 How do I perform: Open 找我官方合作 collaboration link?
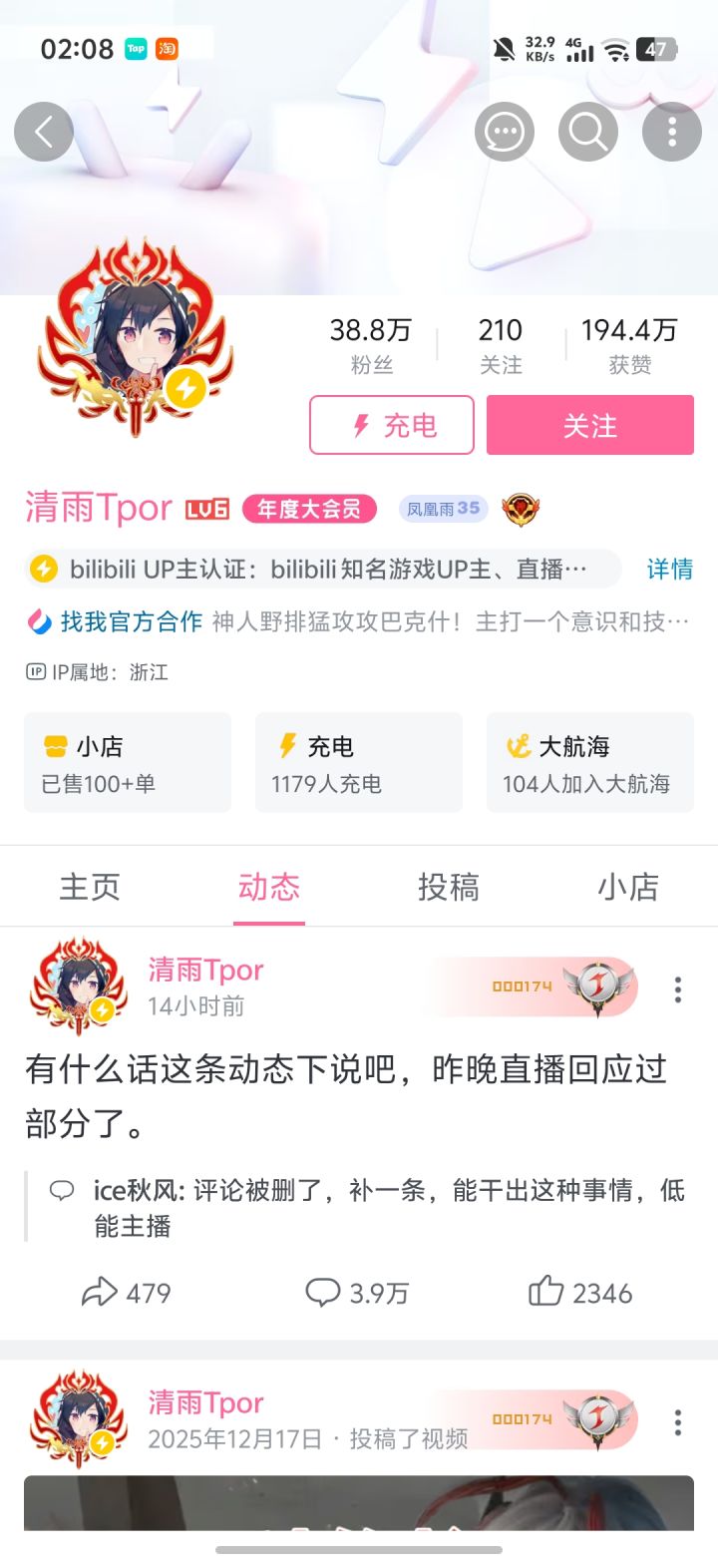point(127,621)
